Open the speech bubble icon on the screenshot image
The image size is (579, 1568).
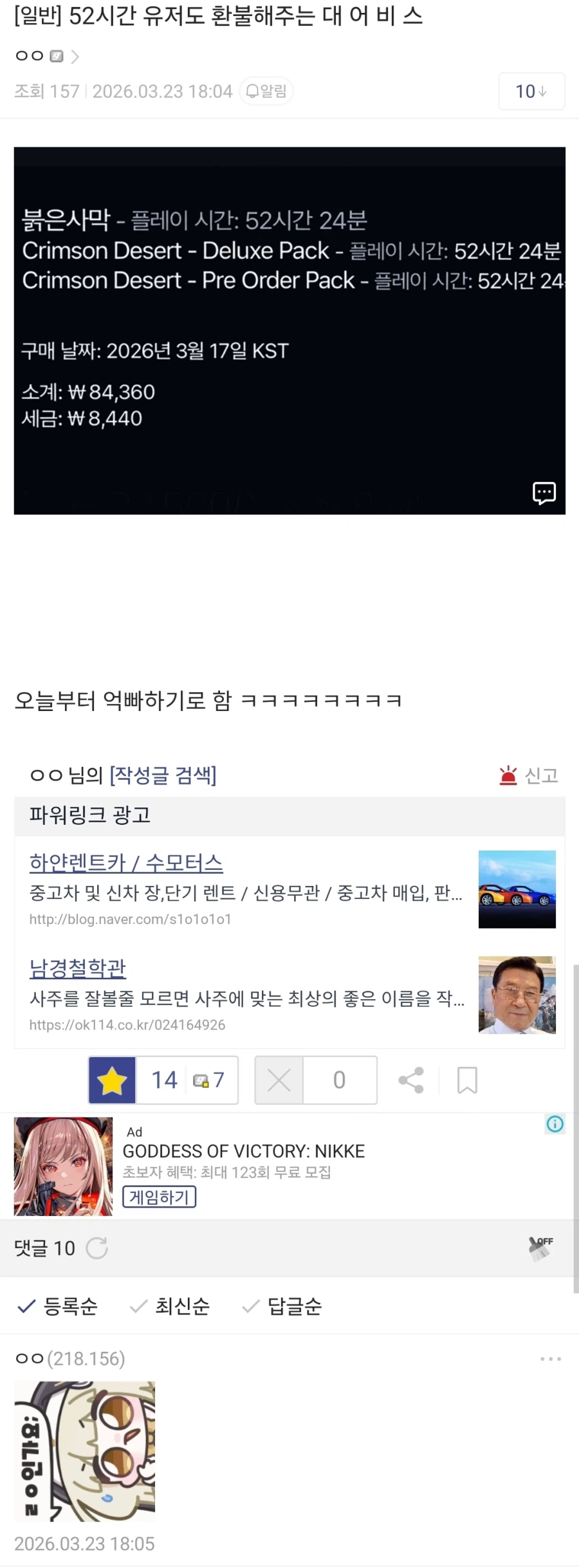click(544, 493)
